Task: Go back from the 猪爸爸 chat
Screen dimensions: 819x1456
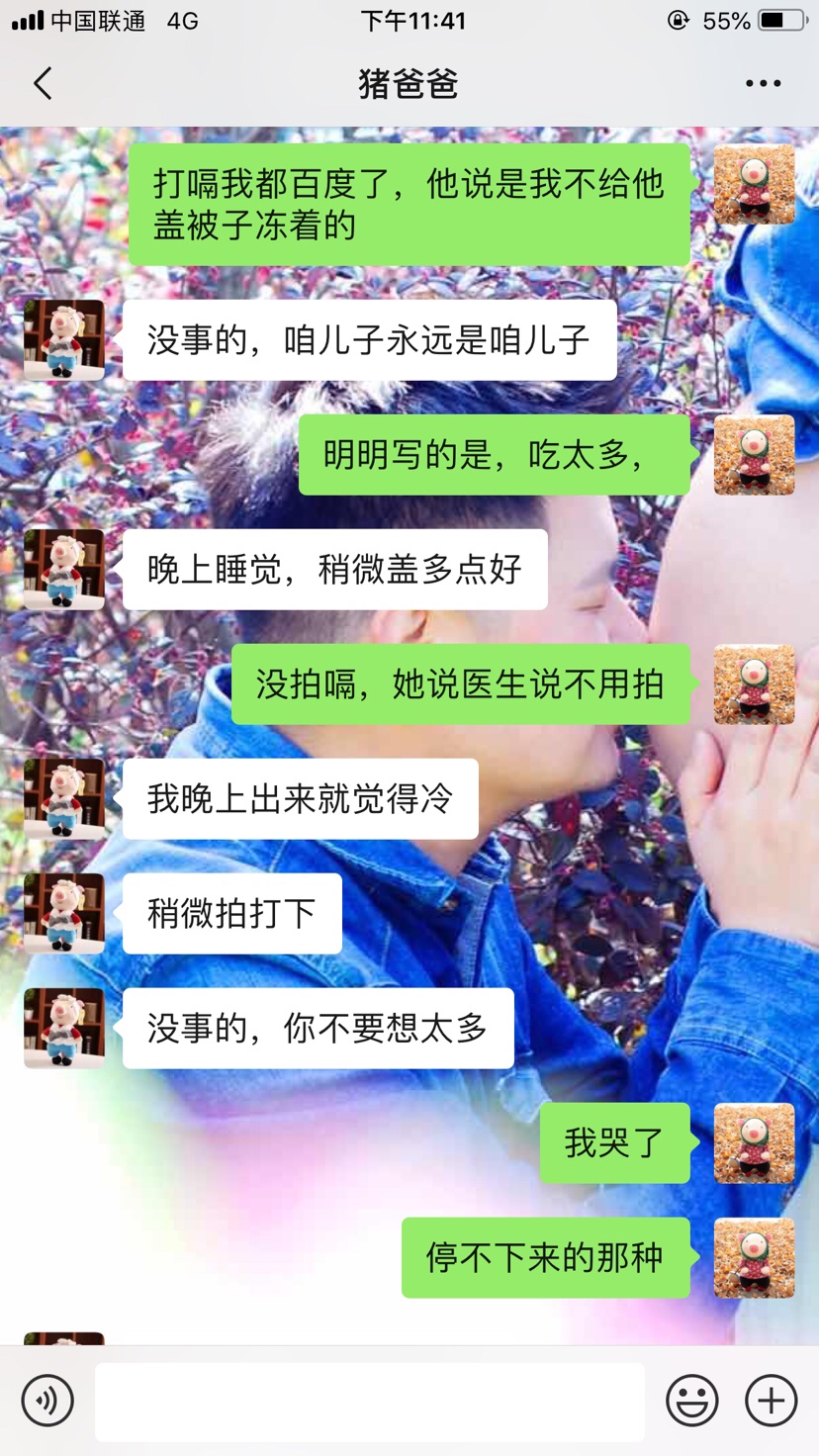Action: click(x=43, y=84)
